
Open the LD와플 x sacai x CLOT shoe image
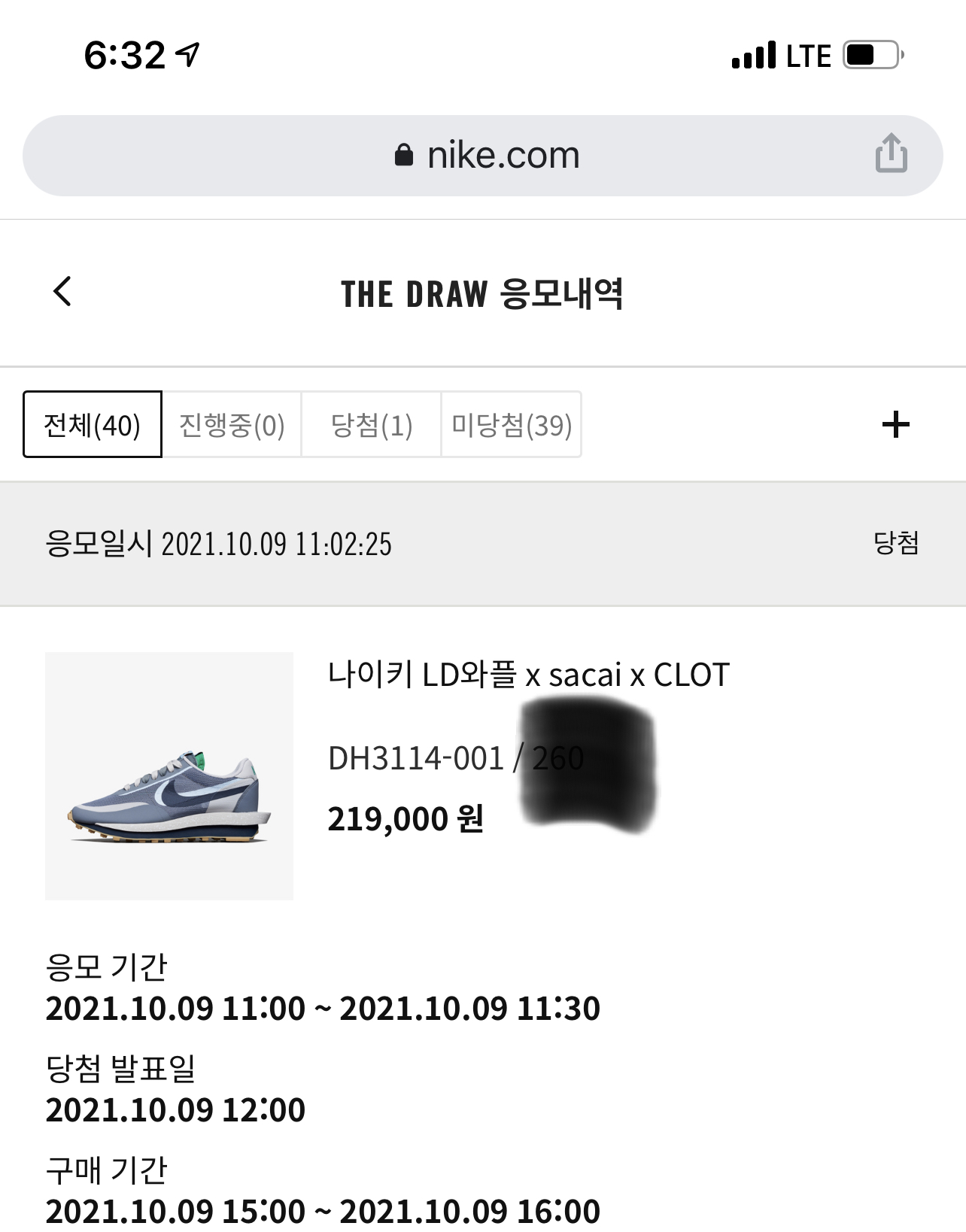169,776
